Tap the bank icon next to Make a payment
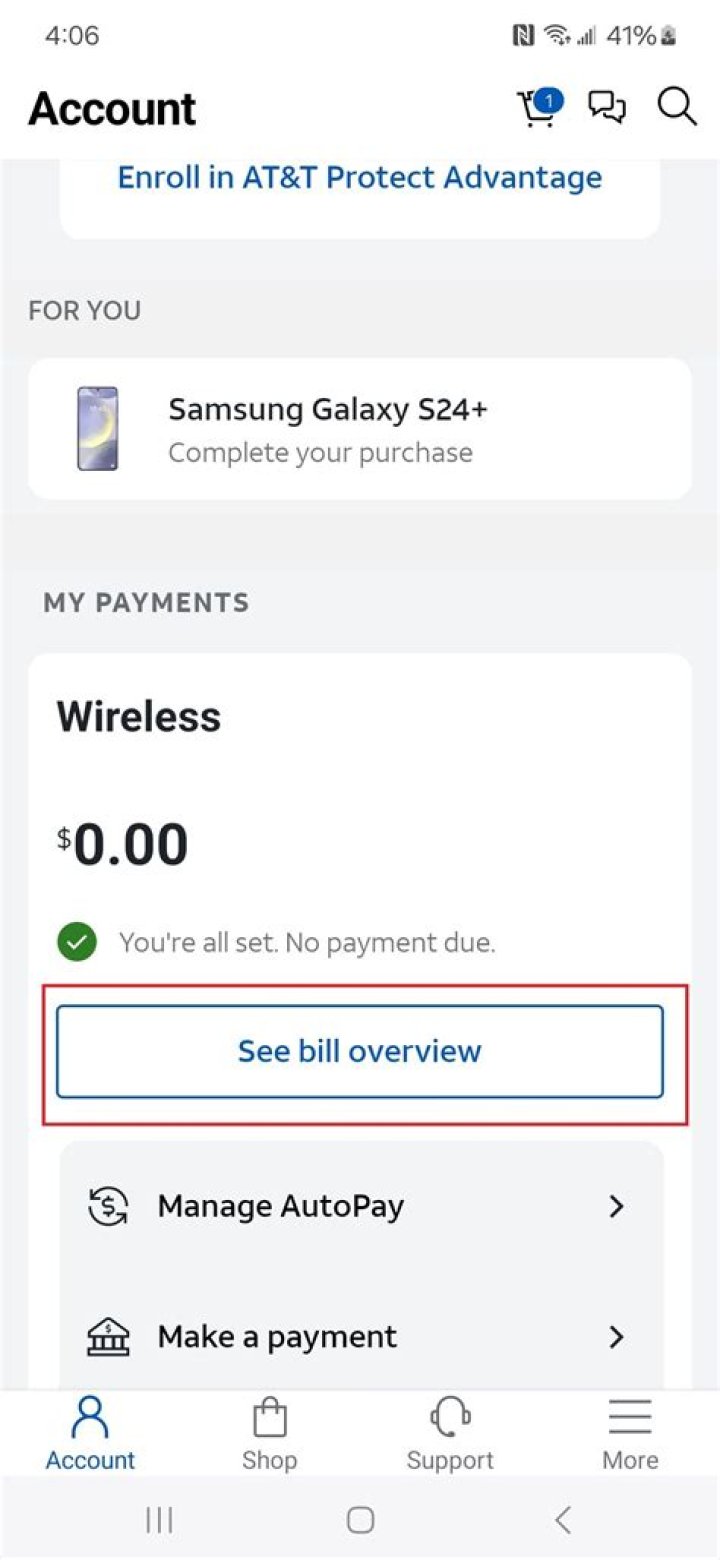 [107, 1337]
